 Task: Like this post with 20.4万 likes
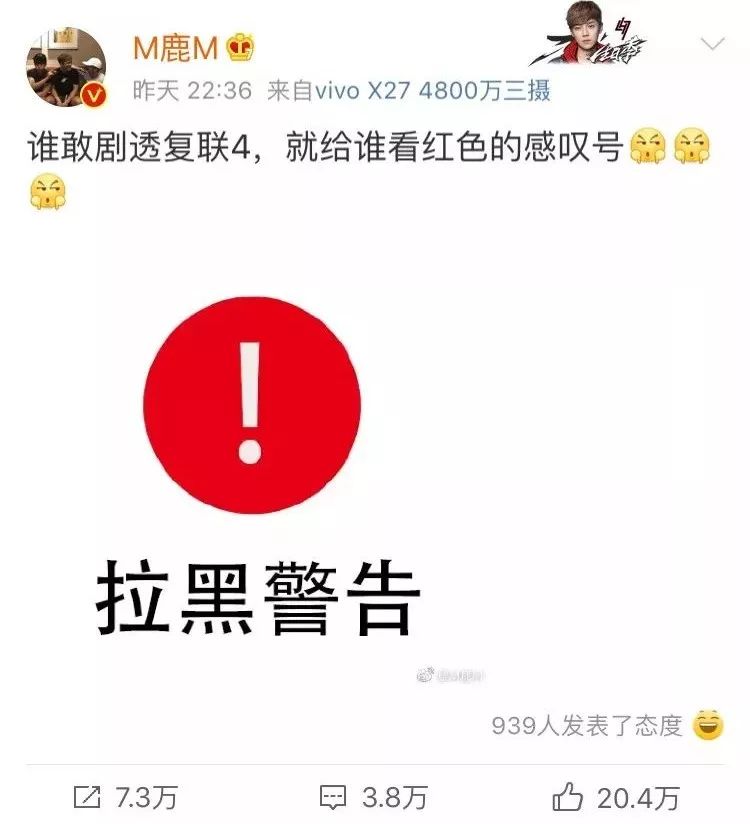pos(615,796)
